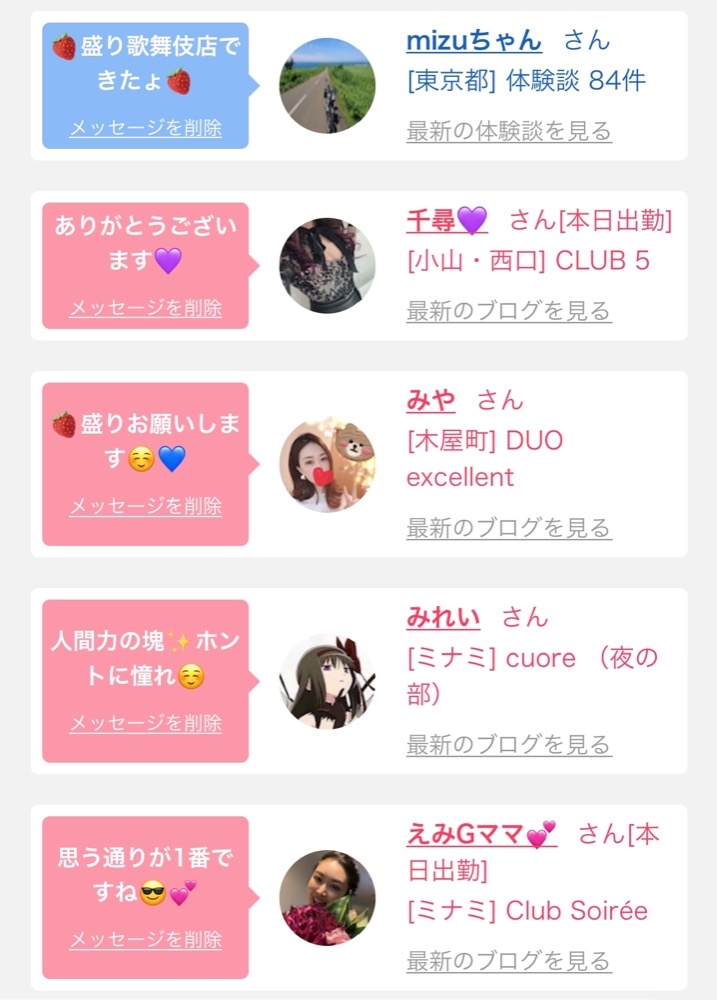
Task: Delete the 盛りお願いします message
Action: pos(146,506)
